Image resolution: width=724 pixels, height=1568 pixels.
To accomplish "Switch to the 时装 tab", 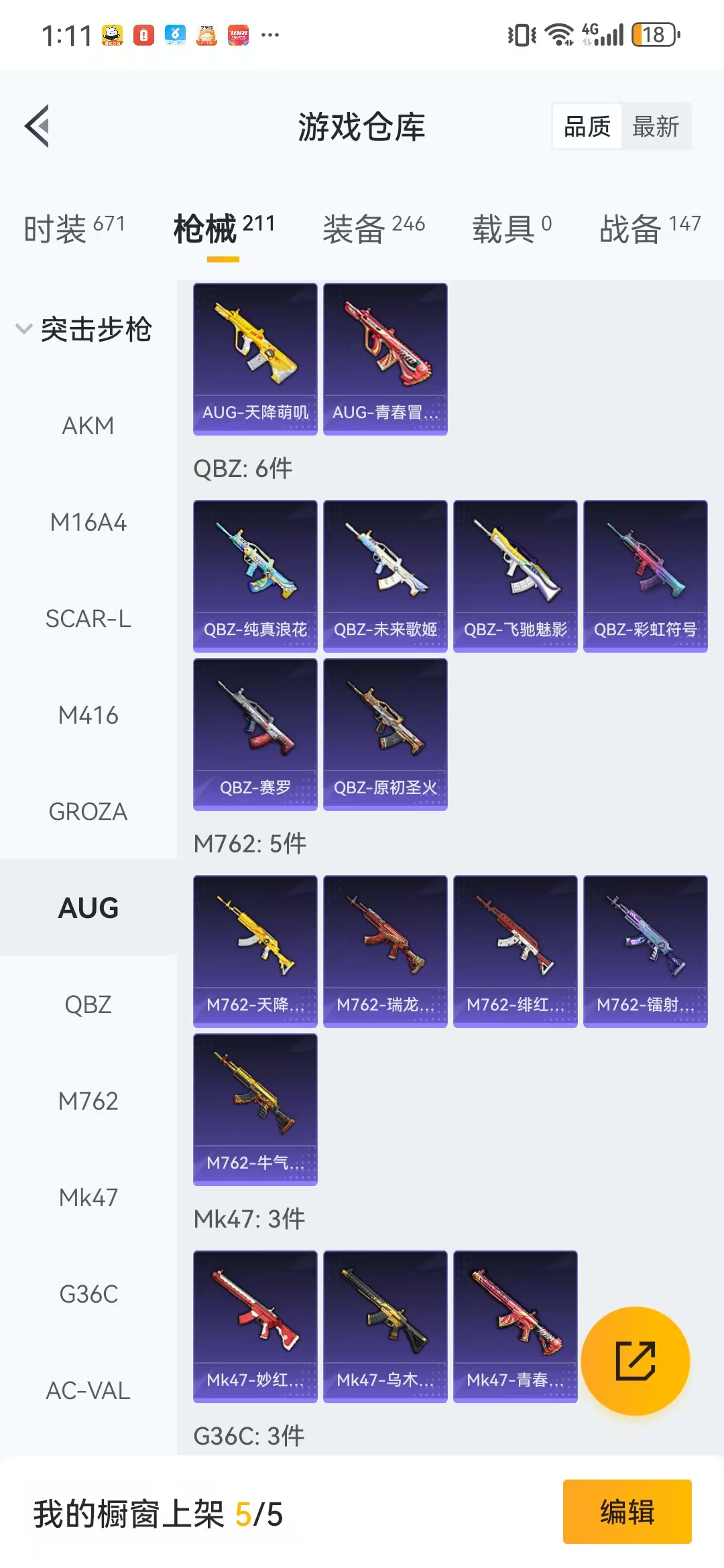I will click(74, 228).
